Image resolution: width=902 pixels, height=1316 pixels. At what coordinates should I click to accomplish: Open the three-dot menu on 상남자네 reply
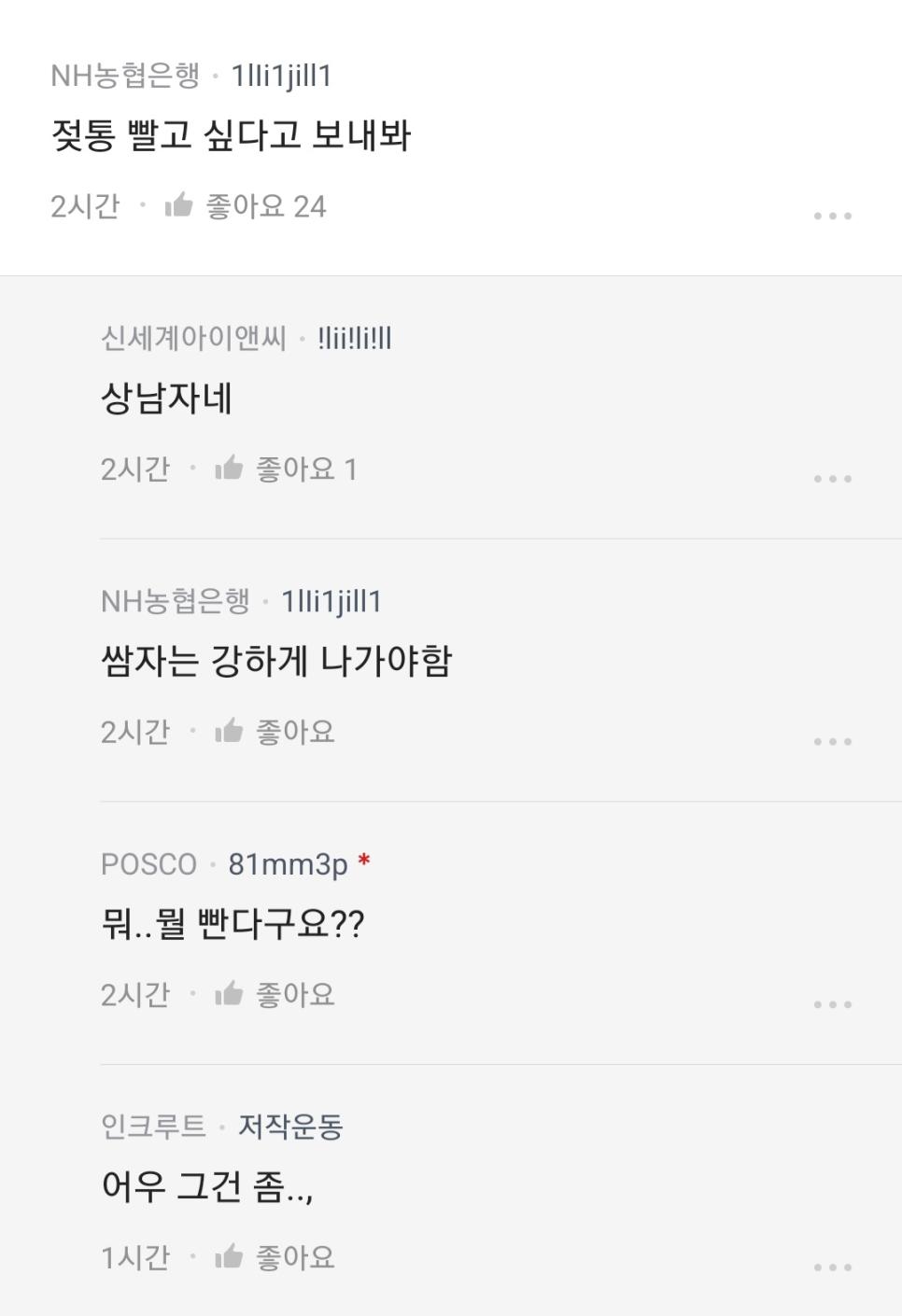(x=832, y=479)
